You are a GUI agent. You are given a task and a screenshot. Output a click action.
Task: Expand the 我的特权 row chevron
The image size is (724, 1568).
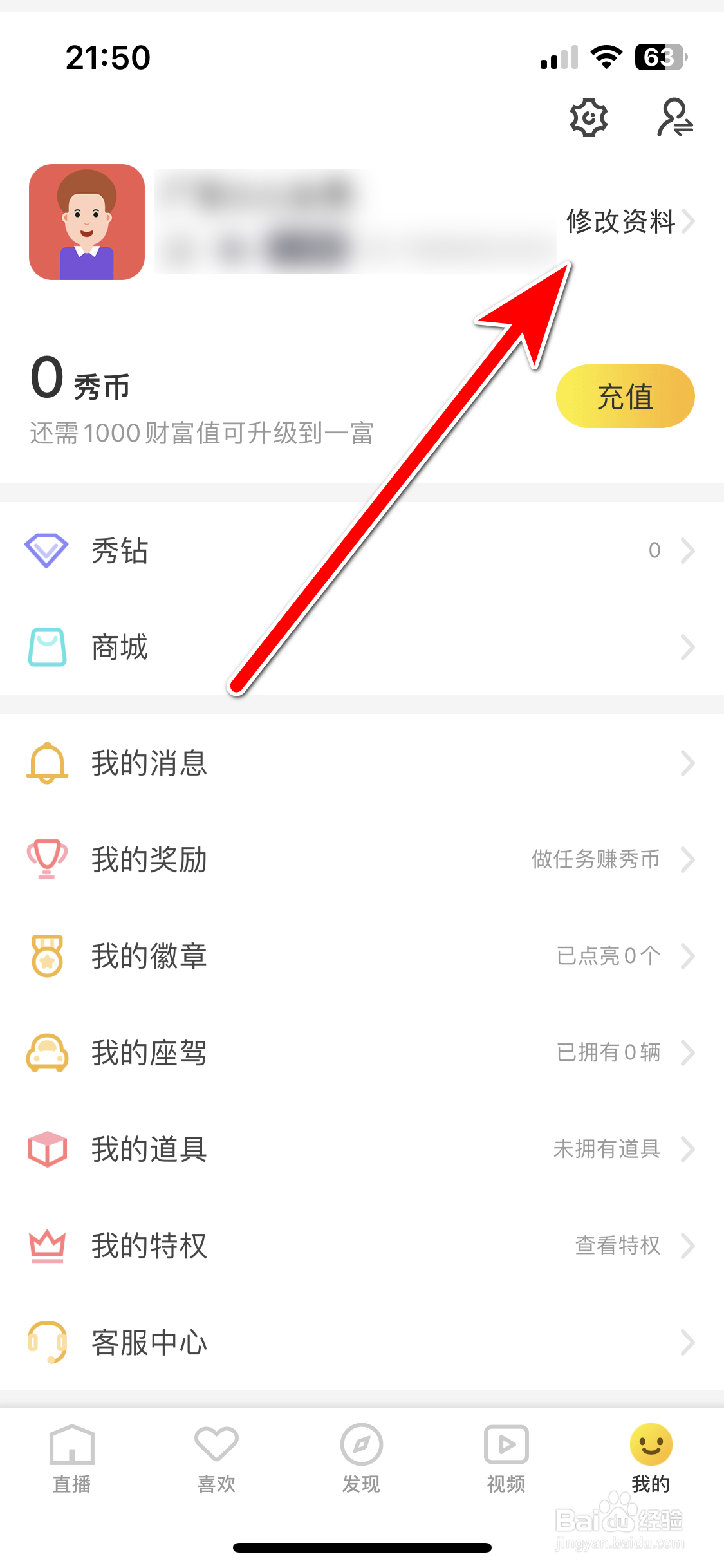click(689, 1246)
